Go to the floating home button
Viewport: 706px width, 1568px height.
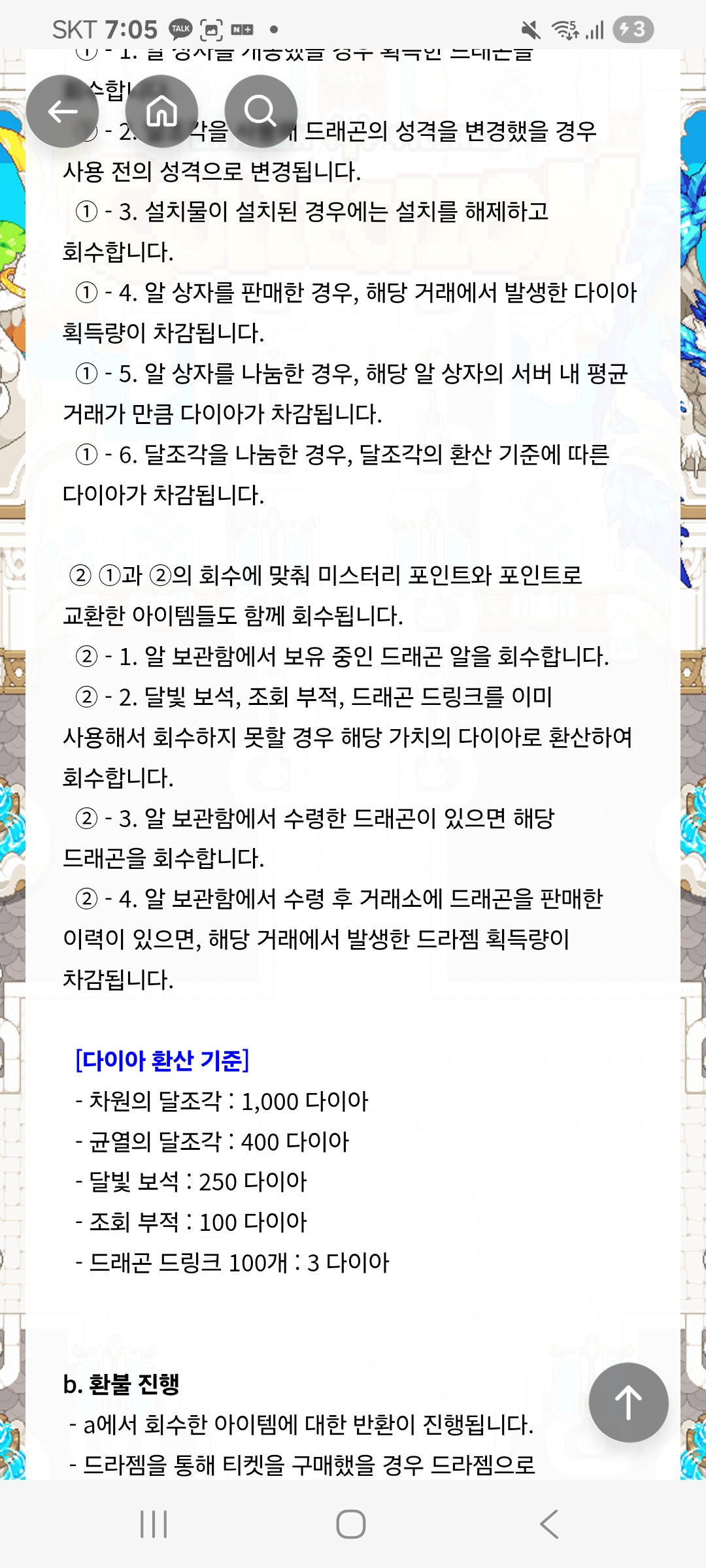pos(161,111)
